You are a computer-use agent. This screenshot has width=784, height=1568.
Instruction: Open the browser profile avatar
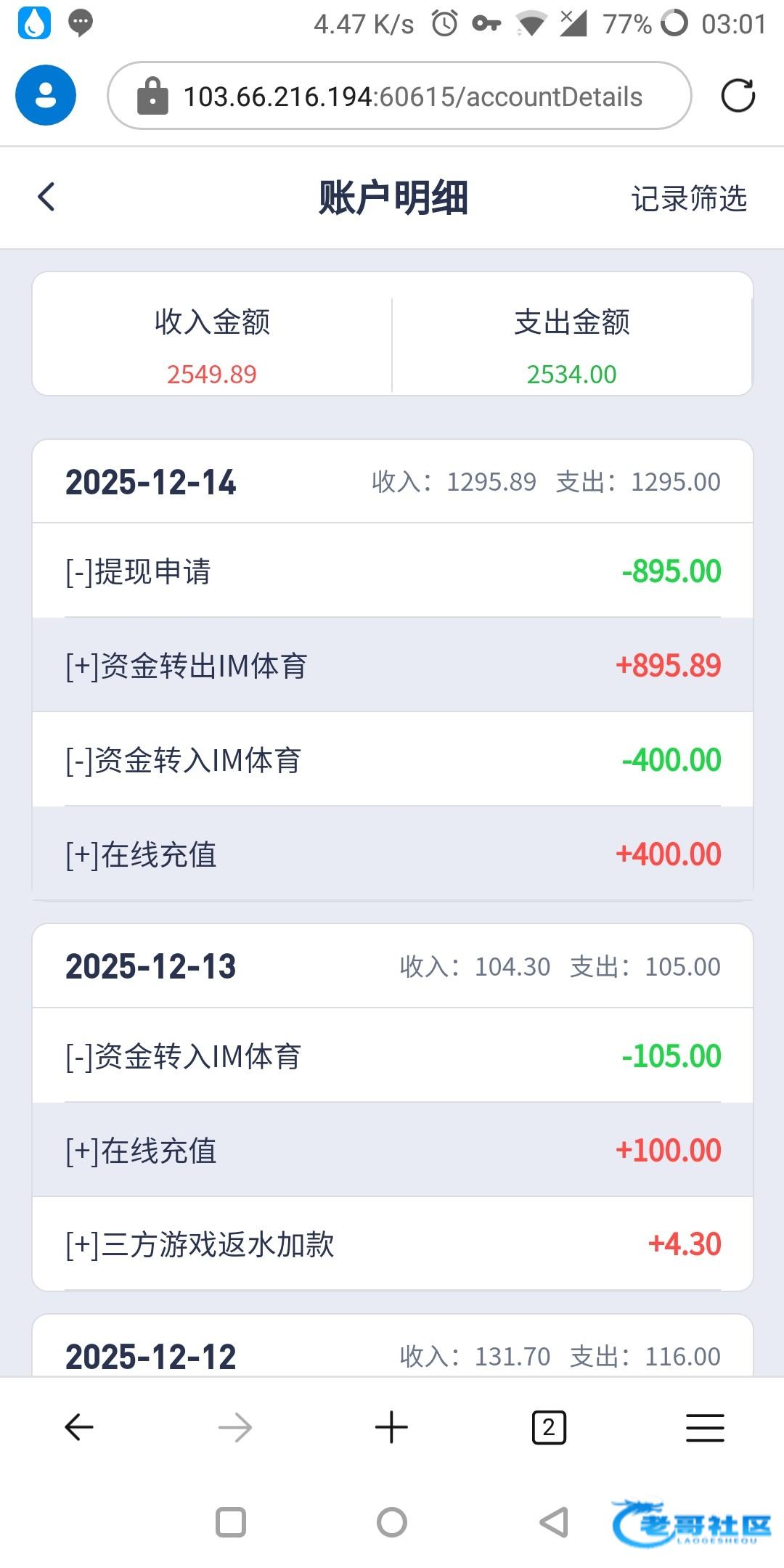tap(46, 95)
